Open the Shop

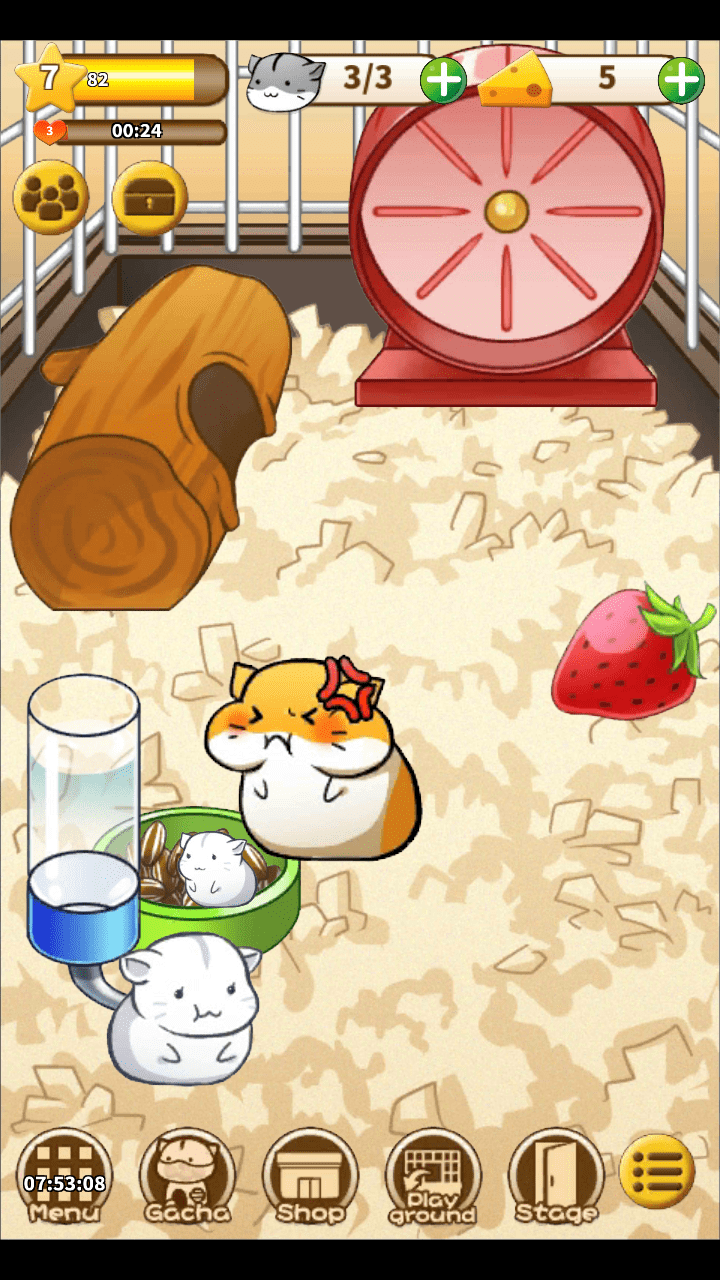click(x=310, y=1177)
